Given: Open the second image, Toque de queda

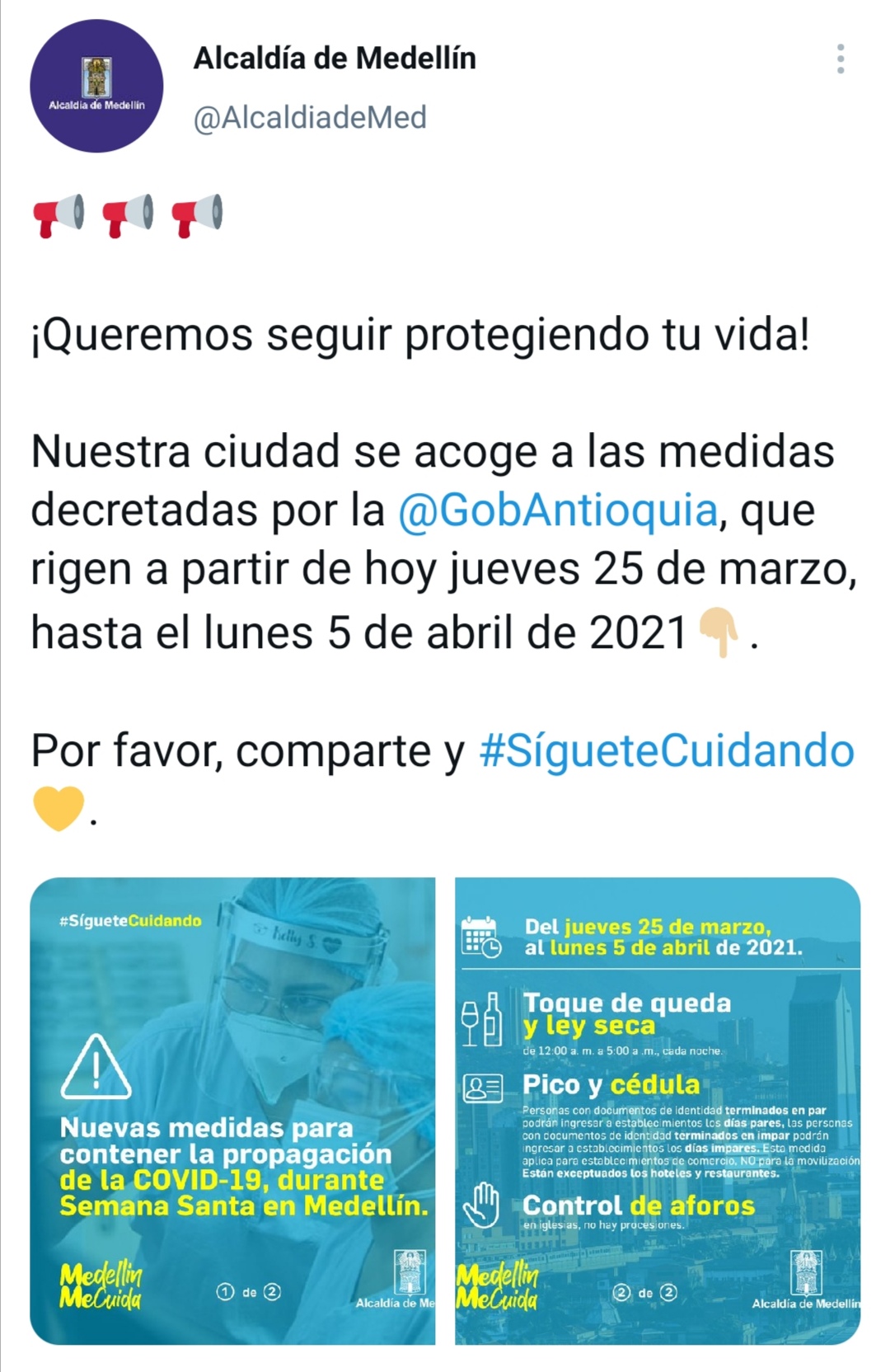Looking at the screenshot, I should (658, 1111).
